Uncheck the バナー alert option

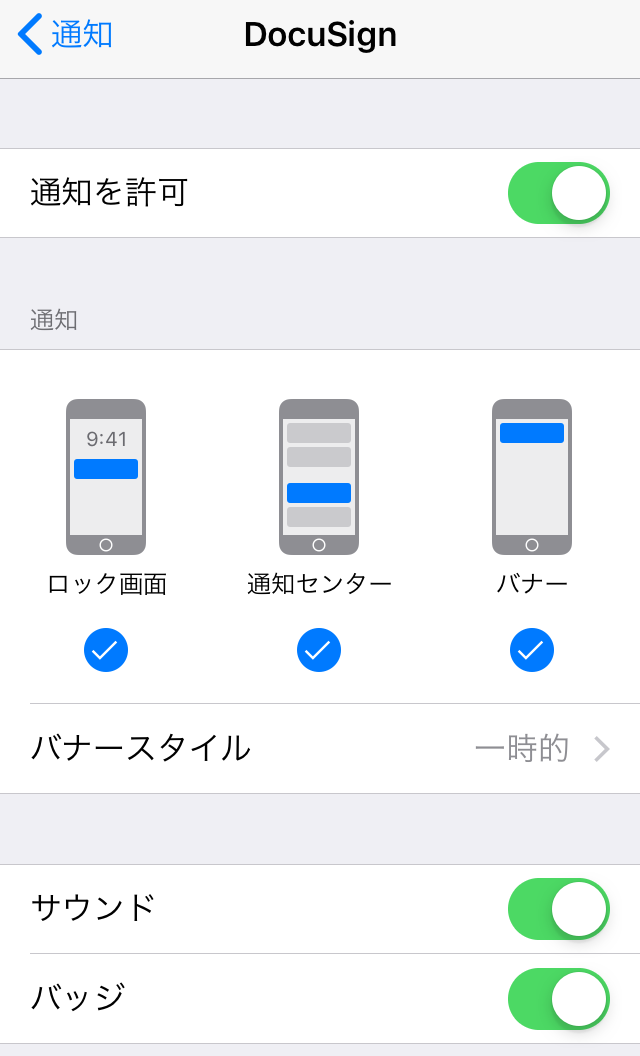(x=532, y=650)
